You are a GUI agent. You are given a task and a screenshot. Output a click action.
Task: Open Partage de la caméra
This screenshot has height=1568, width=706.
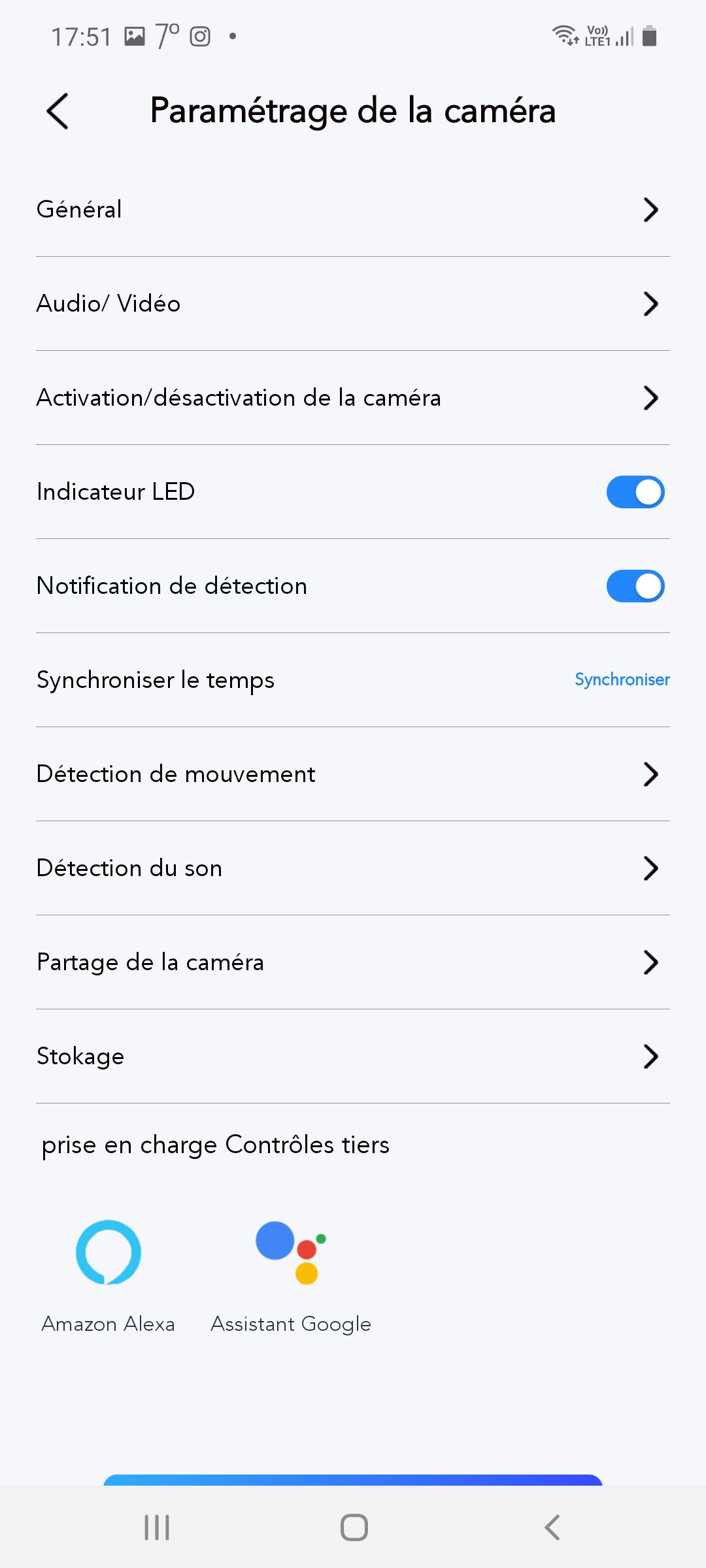tap(353, 962)
